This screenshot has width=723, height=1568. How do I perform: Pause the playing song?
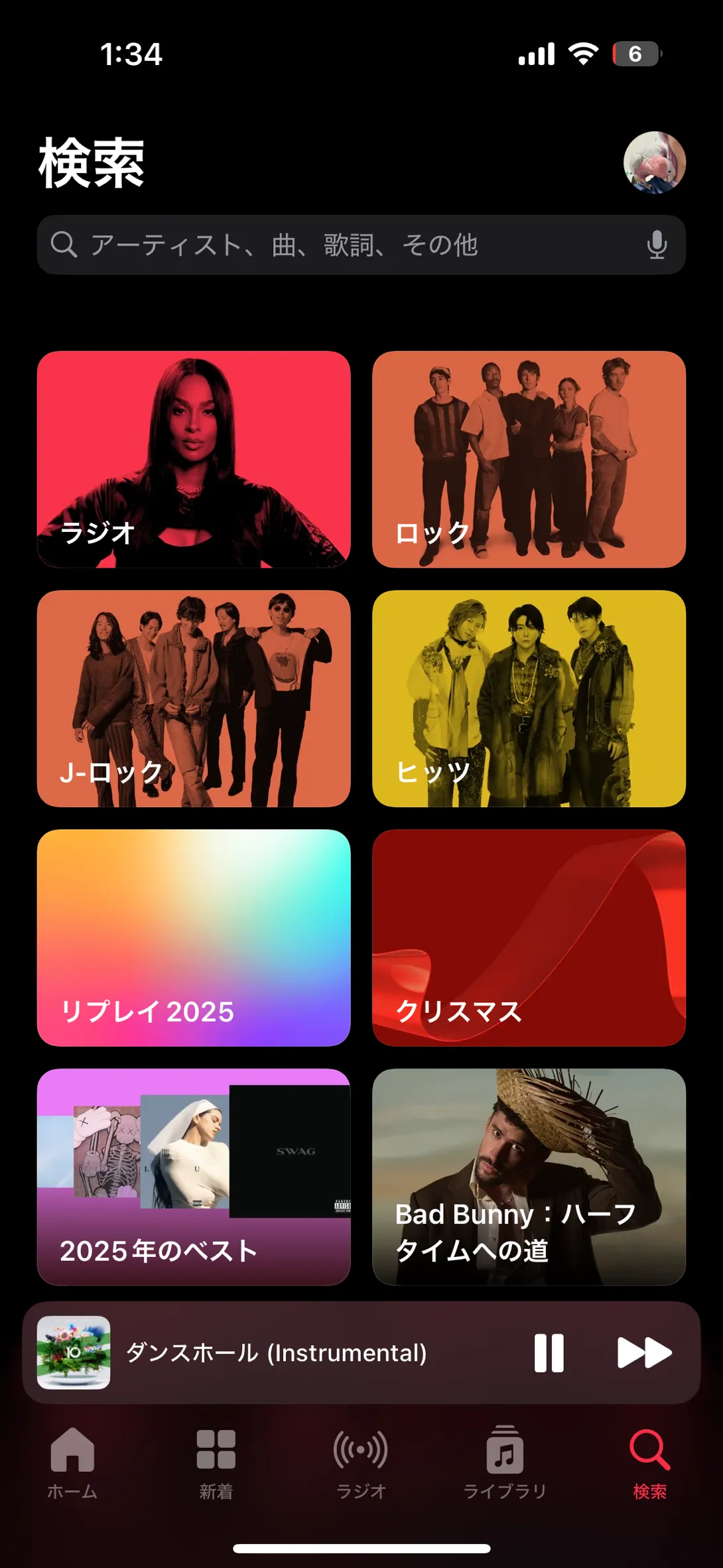pyautogui.click(x=549, y=1352)
